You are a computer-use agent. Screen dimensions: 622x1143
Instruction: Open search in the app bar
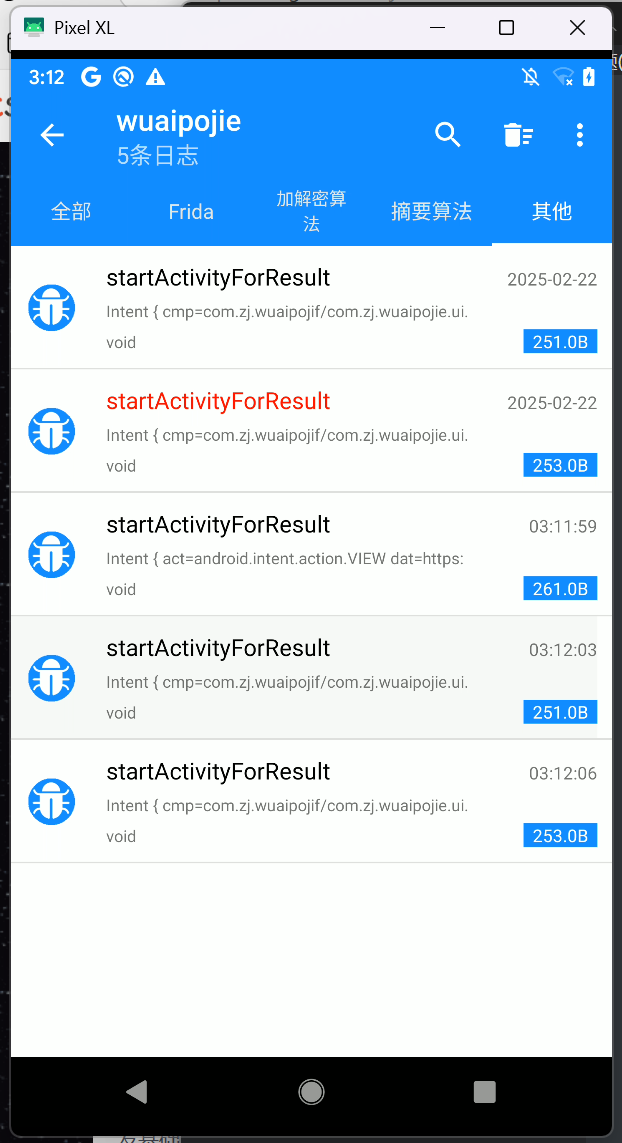448,135
